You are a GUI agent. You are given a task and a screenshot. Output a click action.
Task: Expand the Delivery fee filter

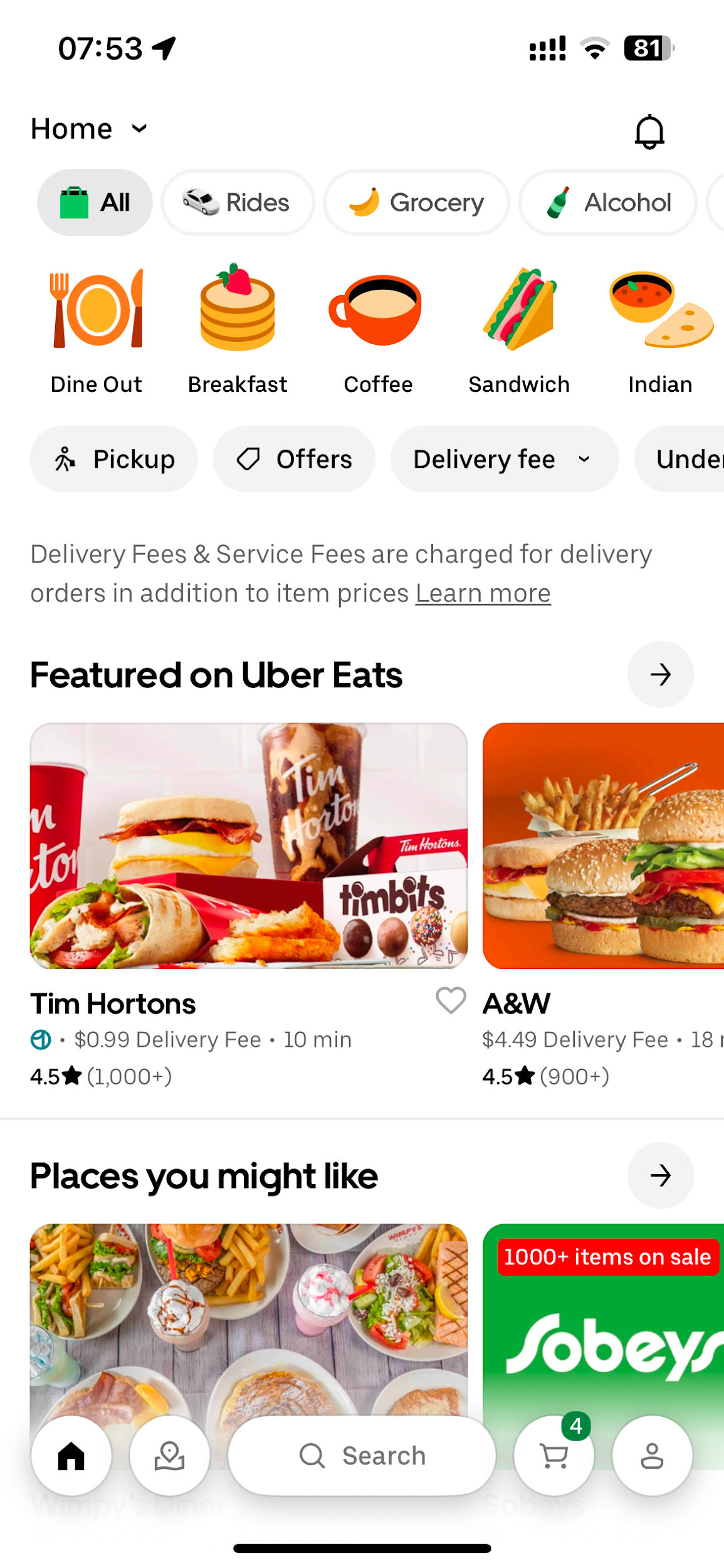pos(504,459)
